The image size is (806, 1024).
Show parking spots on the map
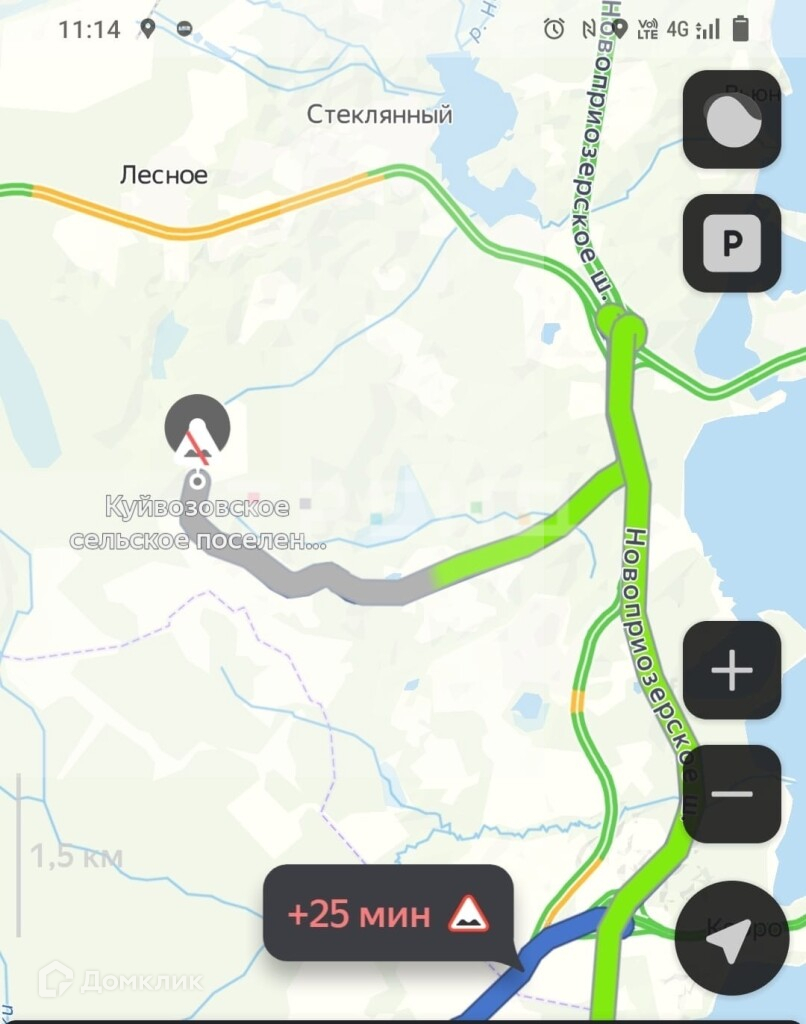(731, 243)
